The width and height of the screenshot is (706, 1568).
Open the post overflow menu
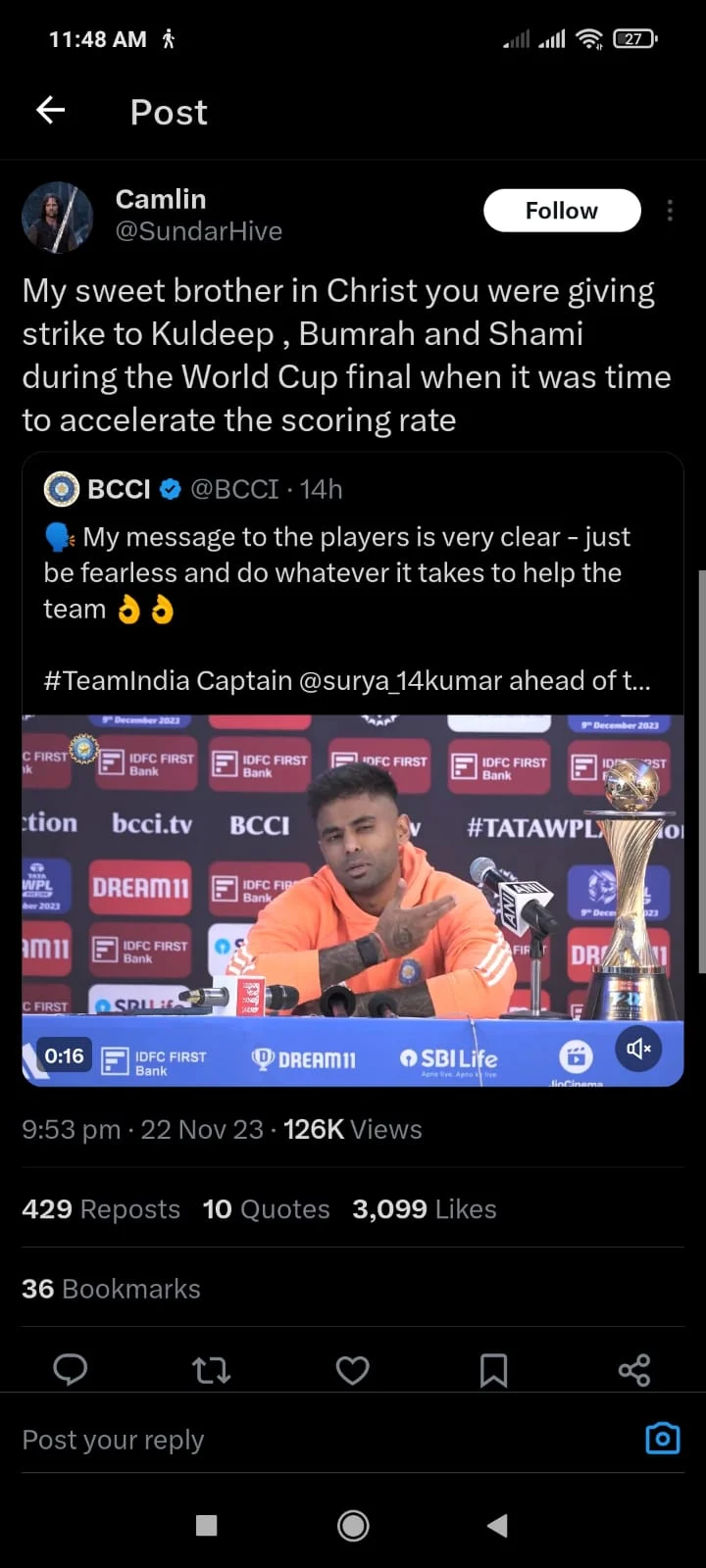pos(670,211)
